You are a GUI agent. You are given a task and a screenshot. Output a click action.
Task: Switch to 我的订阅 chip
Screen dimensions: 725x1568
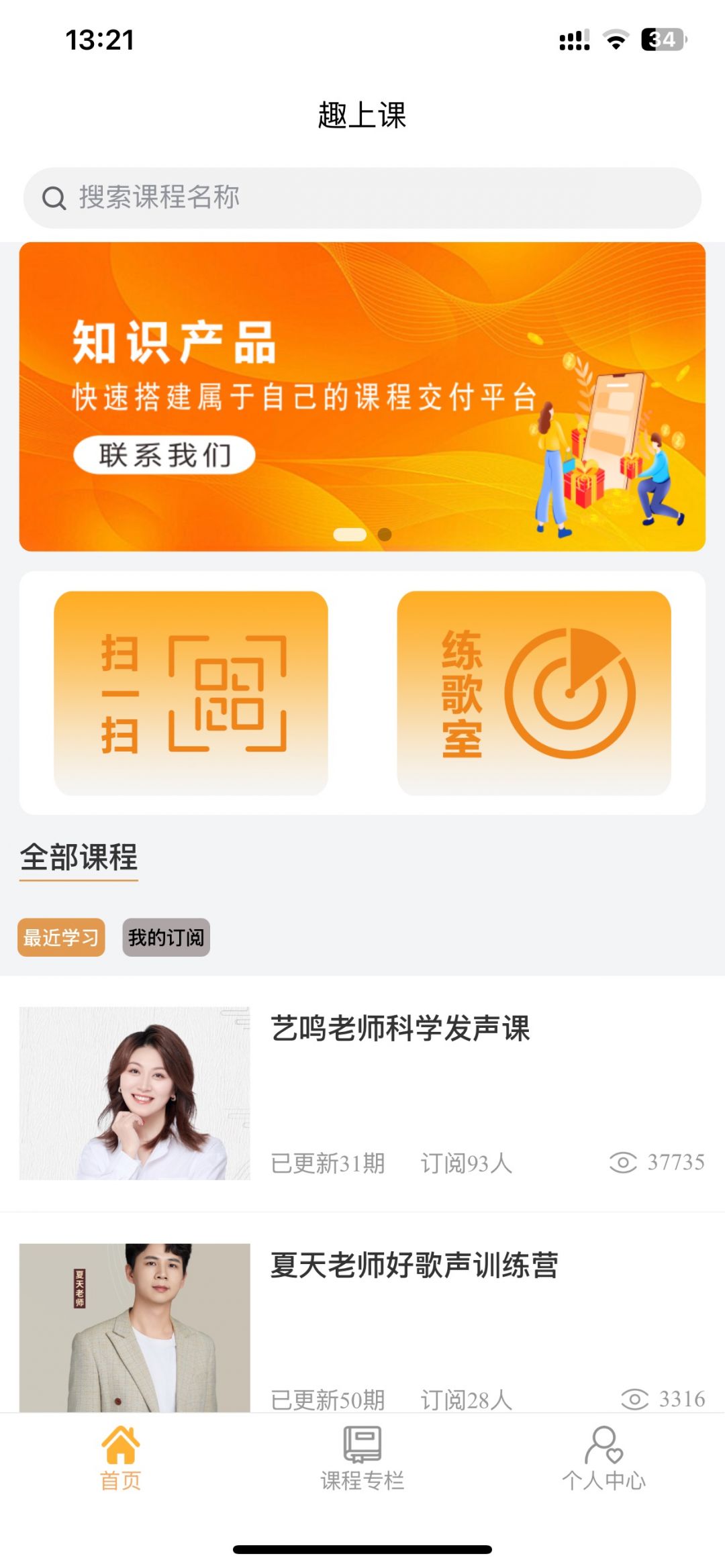click(x=166, y=937)
